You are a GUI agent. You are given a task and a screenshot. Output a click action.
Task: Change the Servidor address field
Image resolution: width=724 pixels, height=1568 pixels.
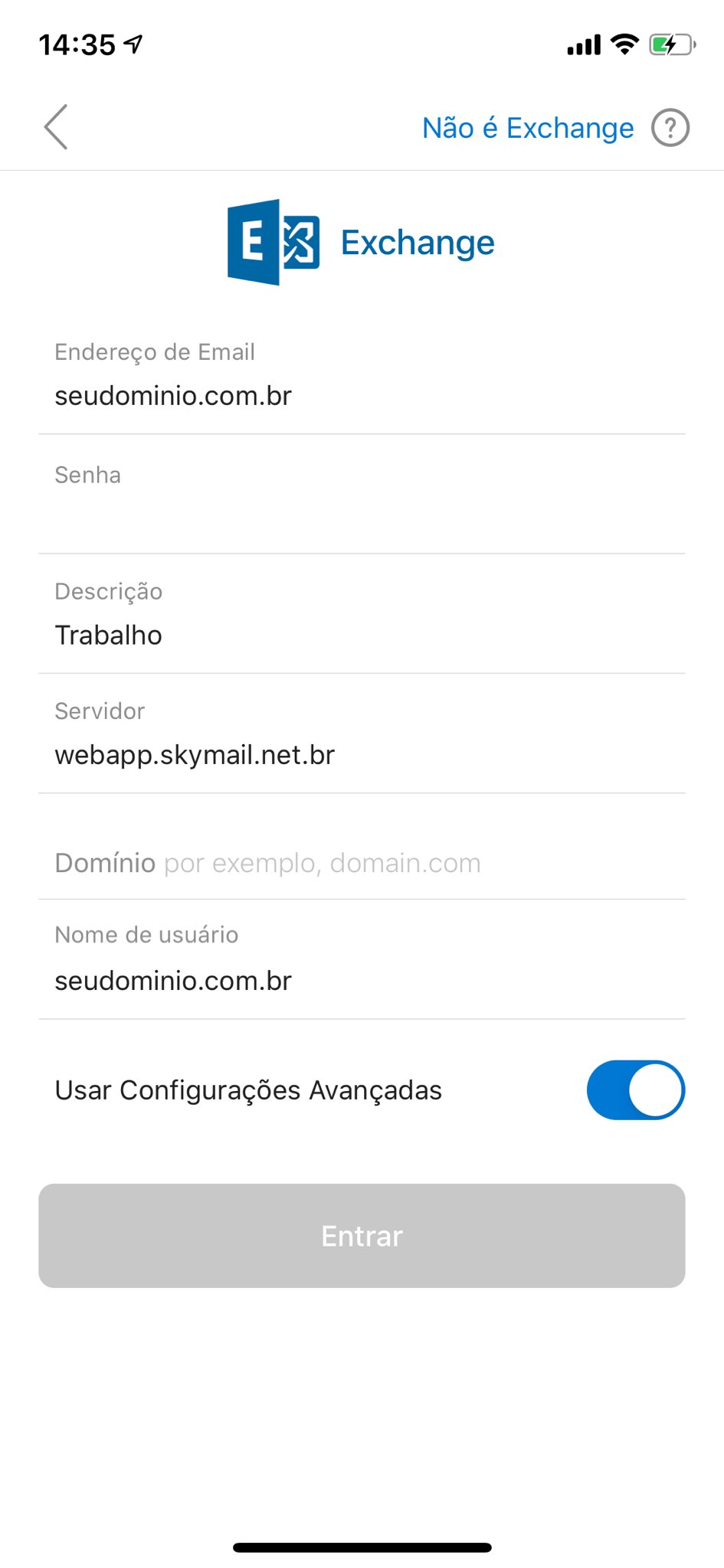tap(362, 755)
